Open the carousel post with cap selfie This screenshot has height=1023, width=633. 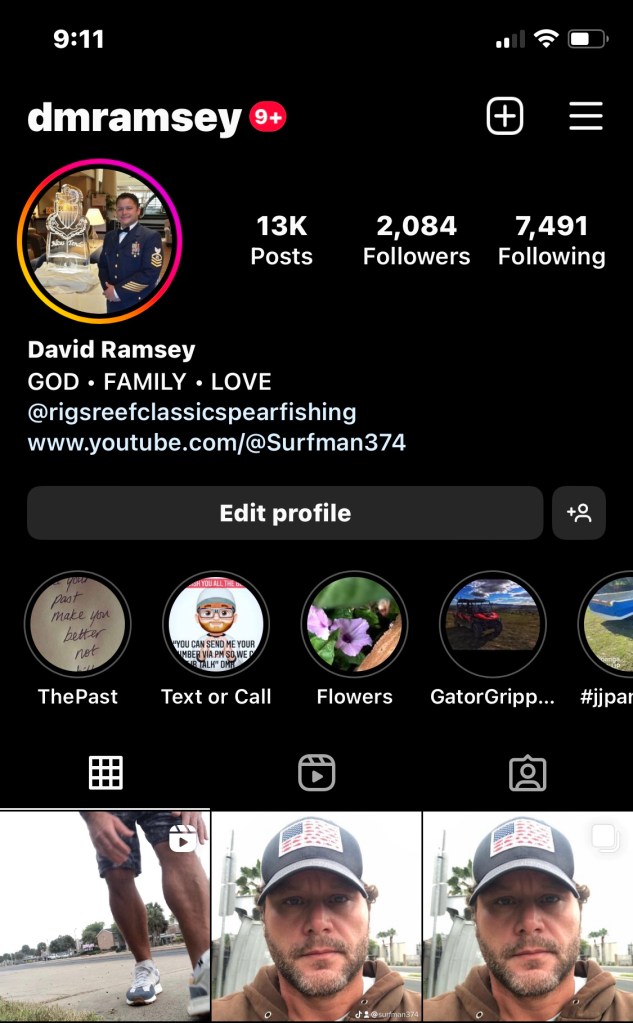(528, 916)
